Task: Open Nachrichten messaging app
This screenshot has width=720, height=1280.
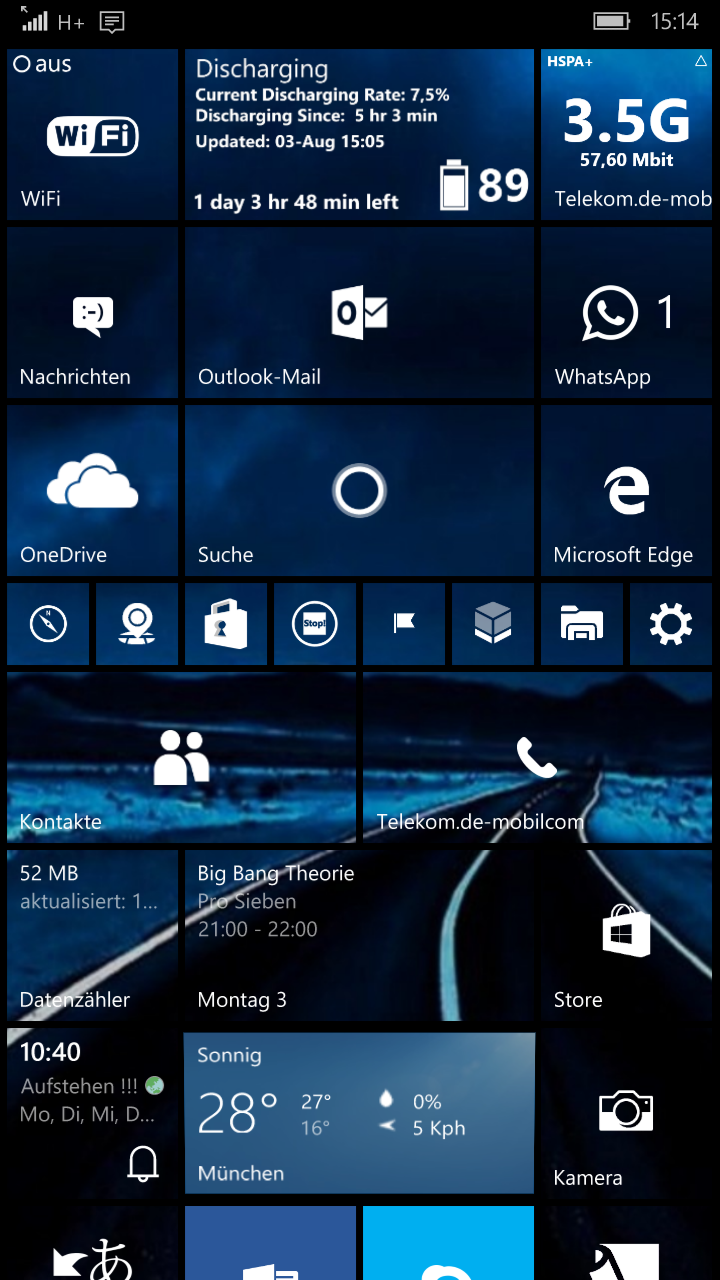Action: click(x=92, y=312)
